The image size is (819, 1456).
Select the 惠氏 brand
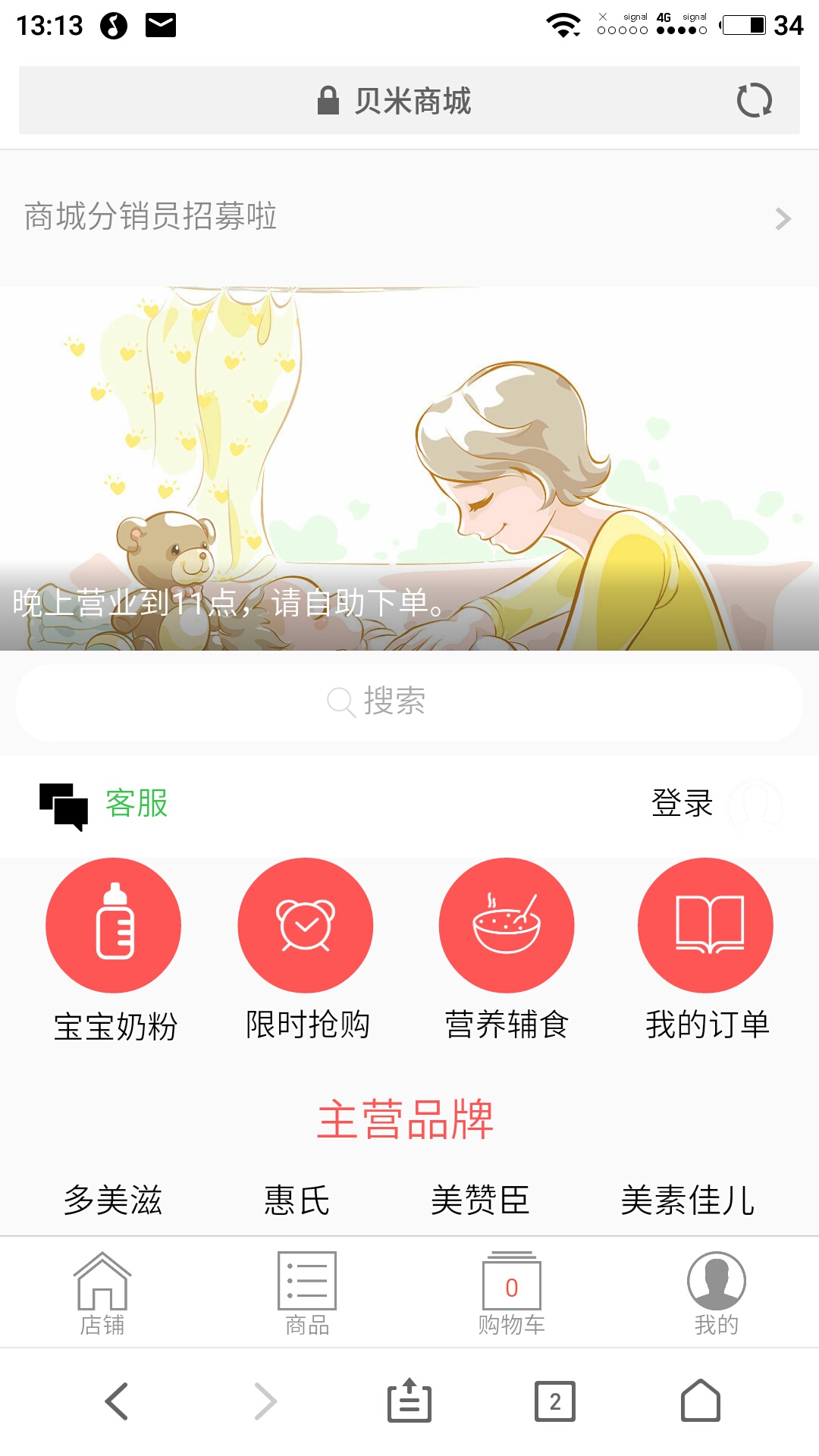pyautogui.click(x=297, y=1200)
